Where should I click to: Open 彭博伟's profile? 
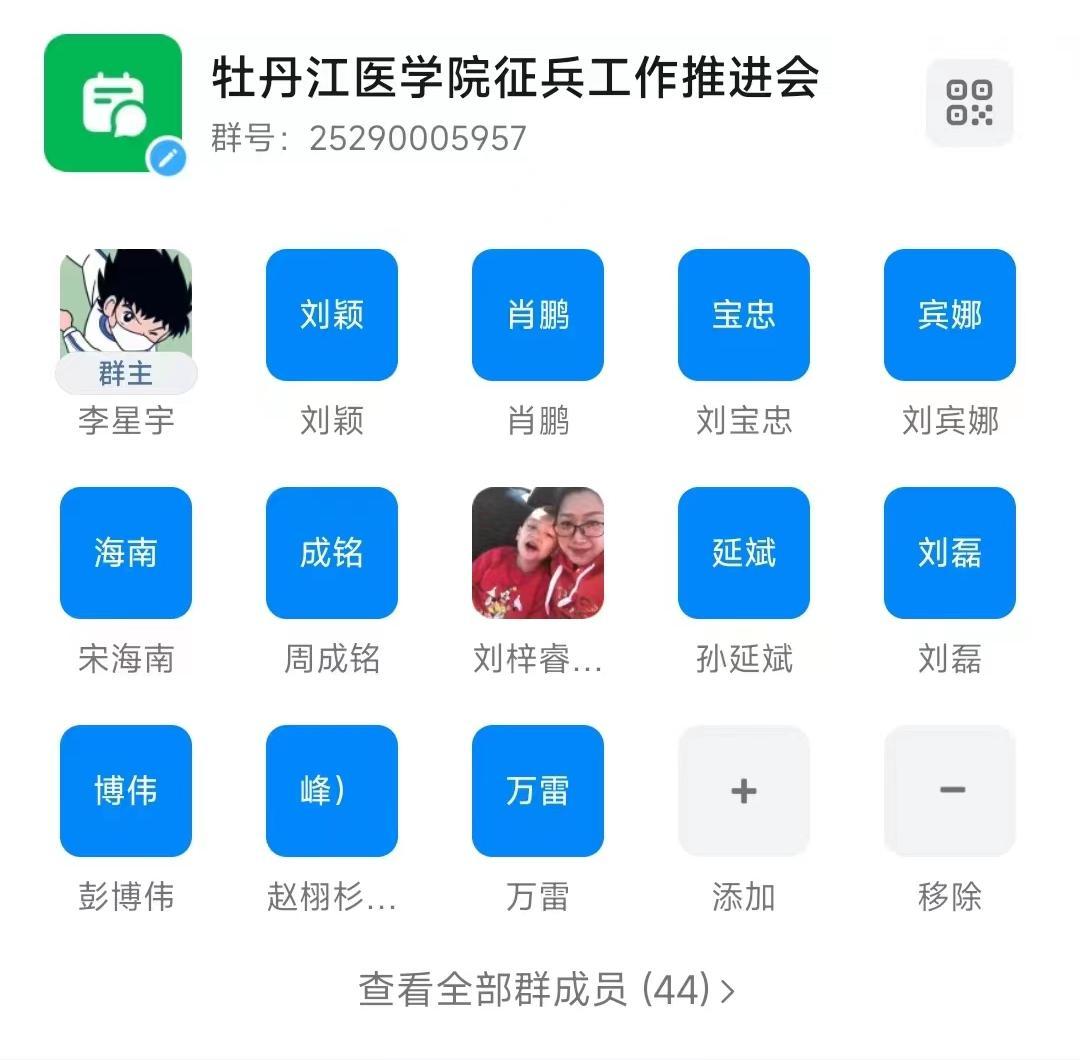pos(126,791)
